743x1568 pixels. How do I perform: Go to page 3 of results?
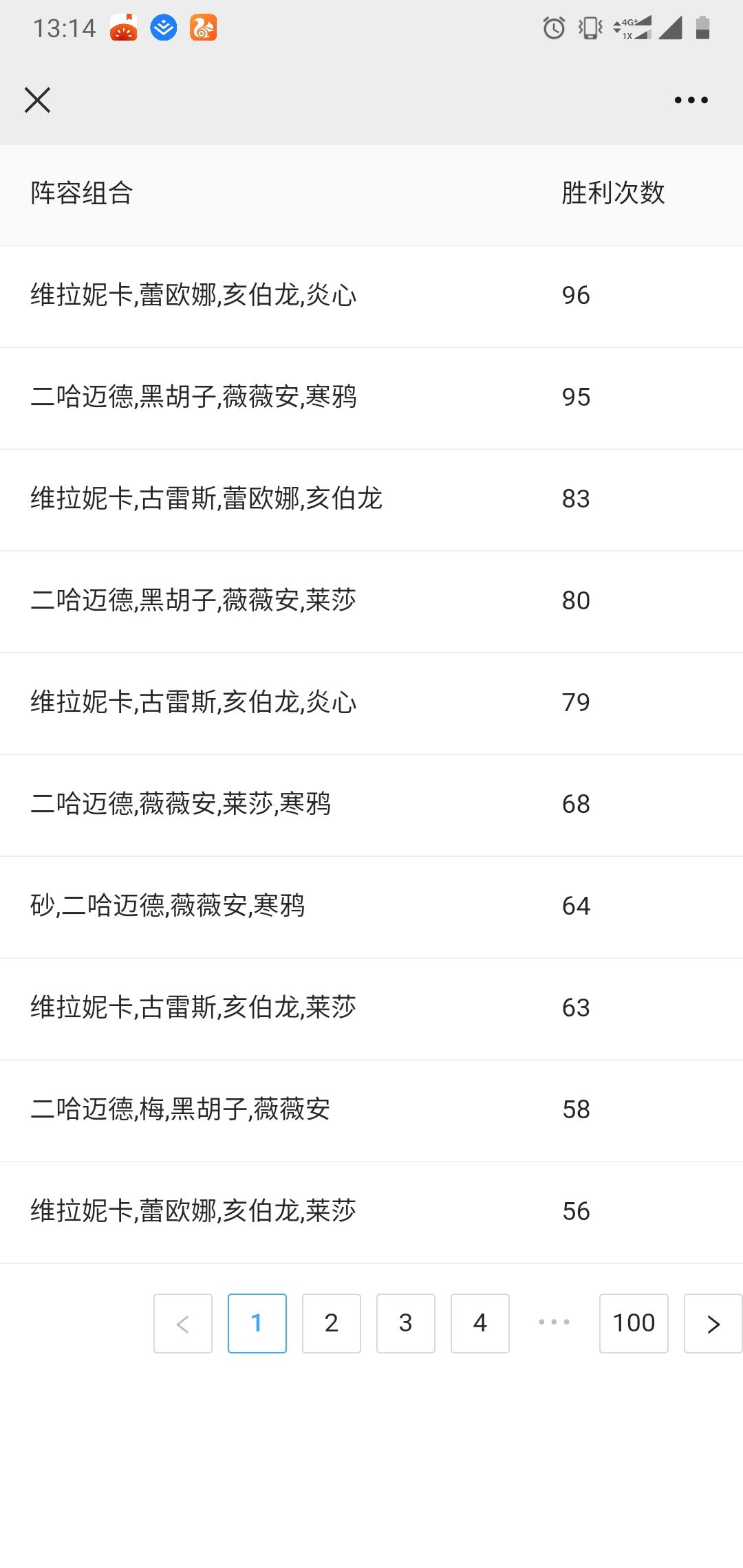pyautogui.click(x=406, y=1323)
